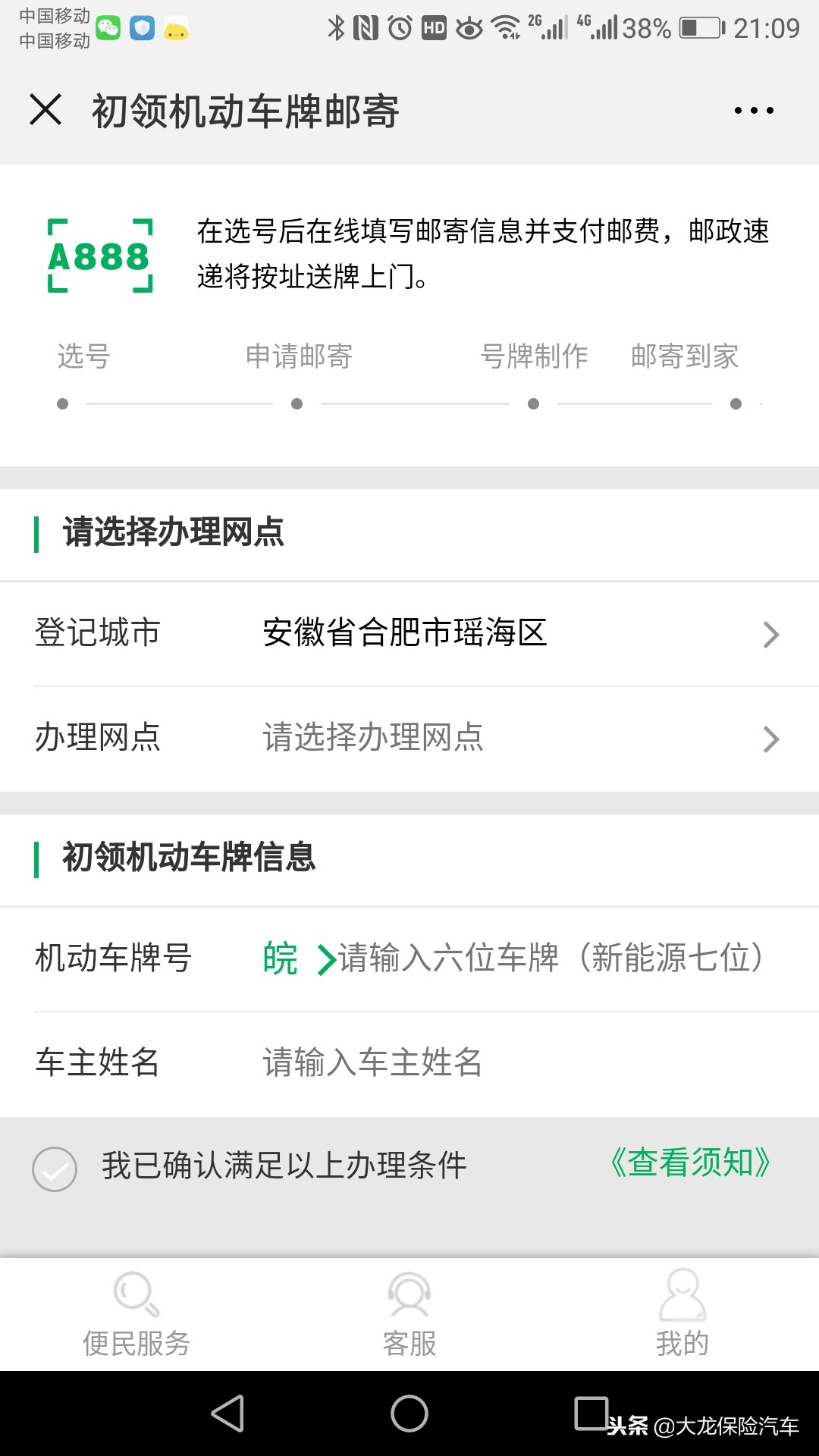The width and height of the screenshot is (819, 1456).
Task: Check 我已确认满足以上办理条件 confirmation
Action: pyautogui.click(x=55, y=1169)
